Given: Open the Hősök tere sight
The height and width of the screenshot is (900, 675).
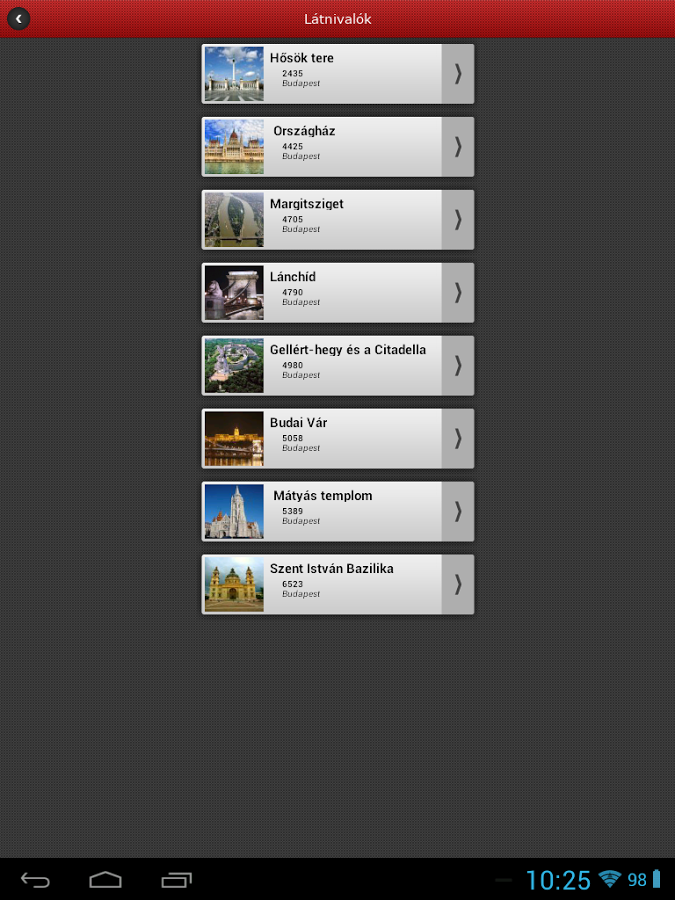Looking at the screenshot, I should click(x=337, y=74).
